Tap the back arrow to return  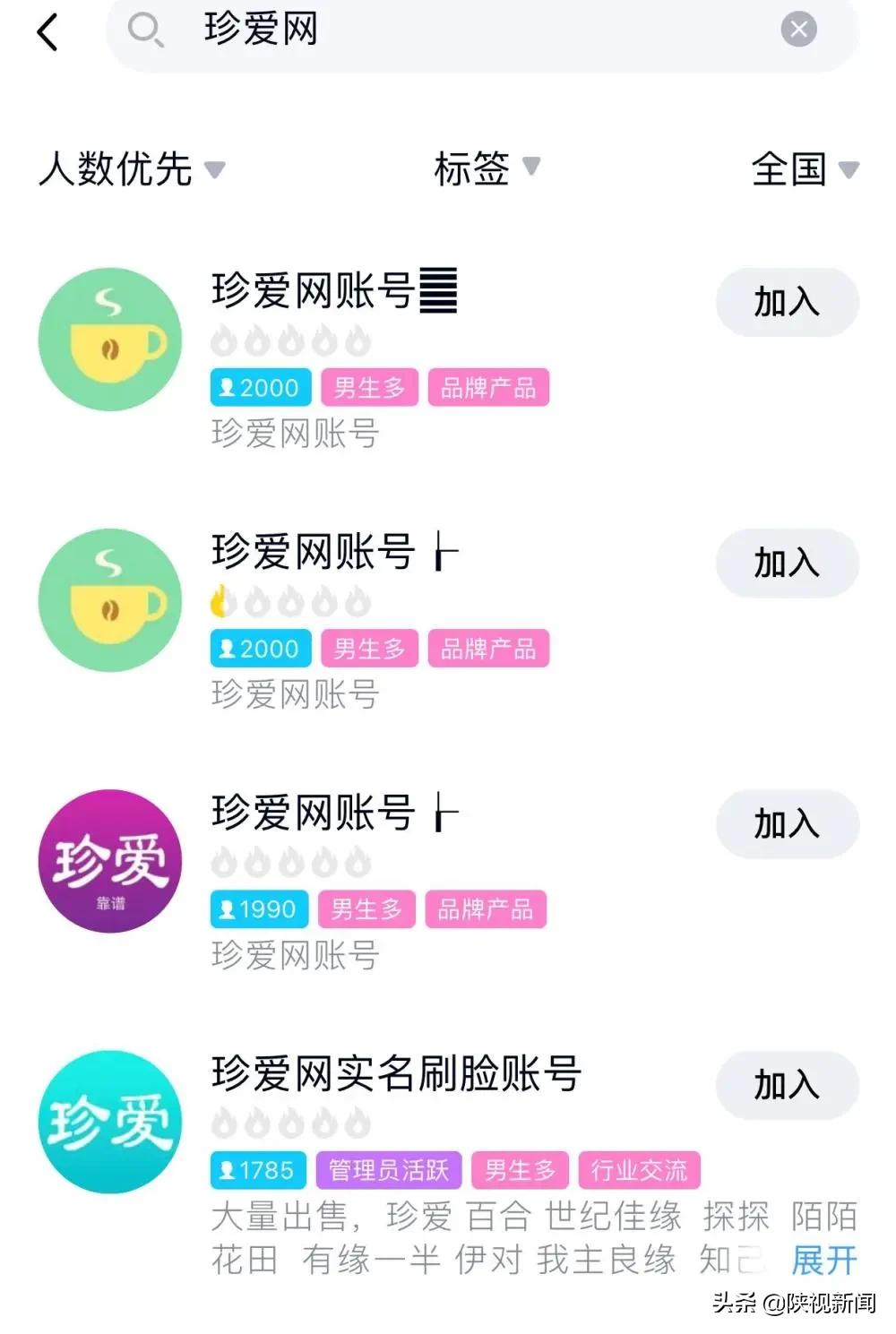coord(47,33)
